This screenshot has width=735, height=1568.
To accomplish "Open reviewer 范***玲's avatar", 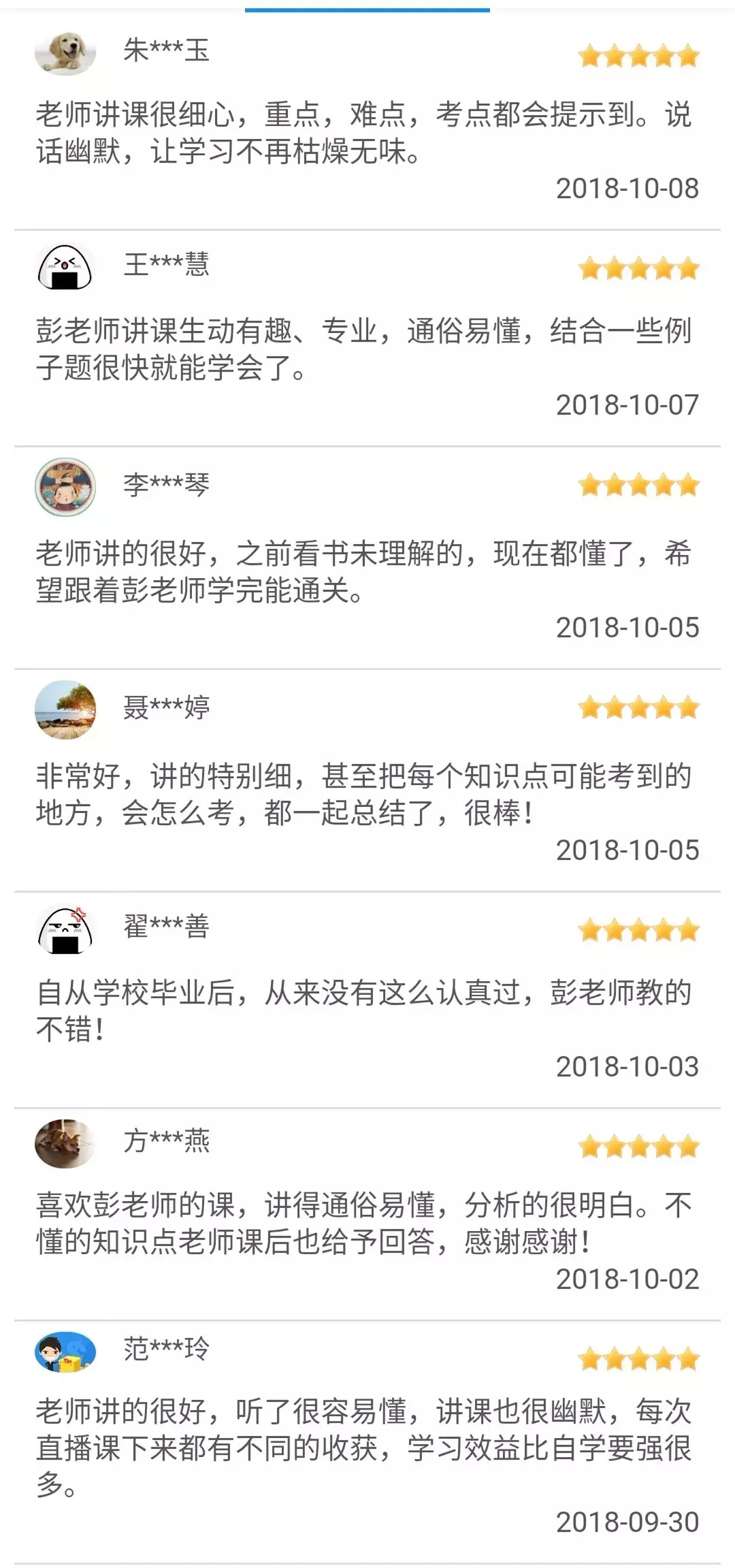I will [x=65, y=1351].
